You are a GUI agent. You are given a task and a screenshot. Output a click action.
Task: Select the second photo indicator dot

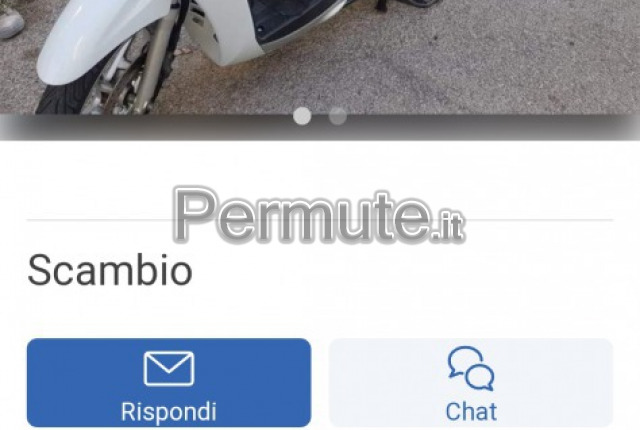[338, 116]
